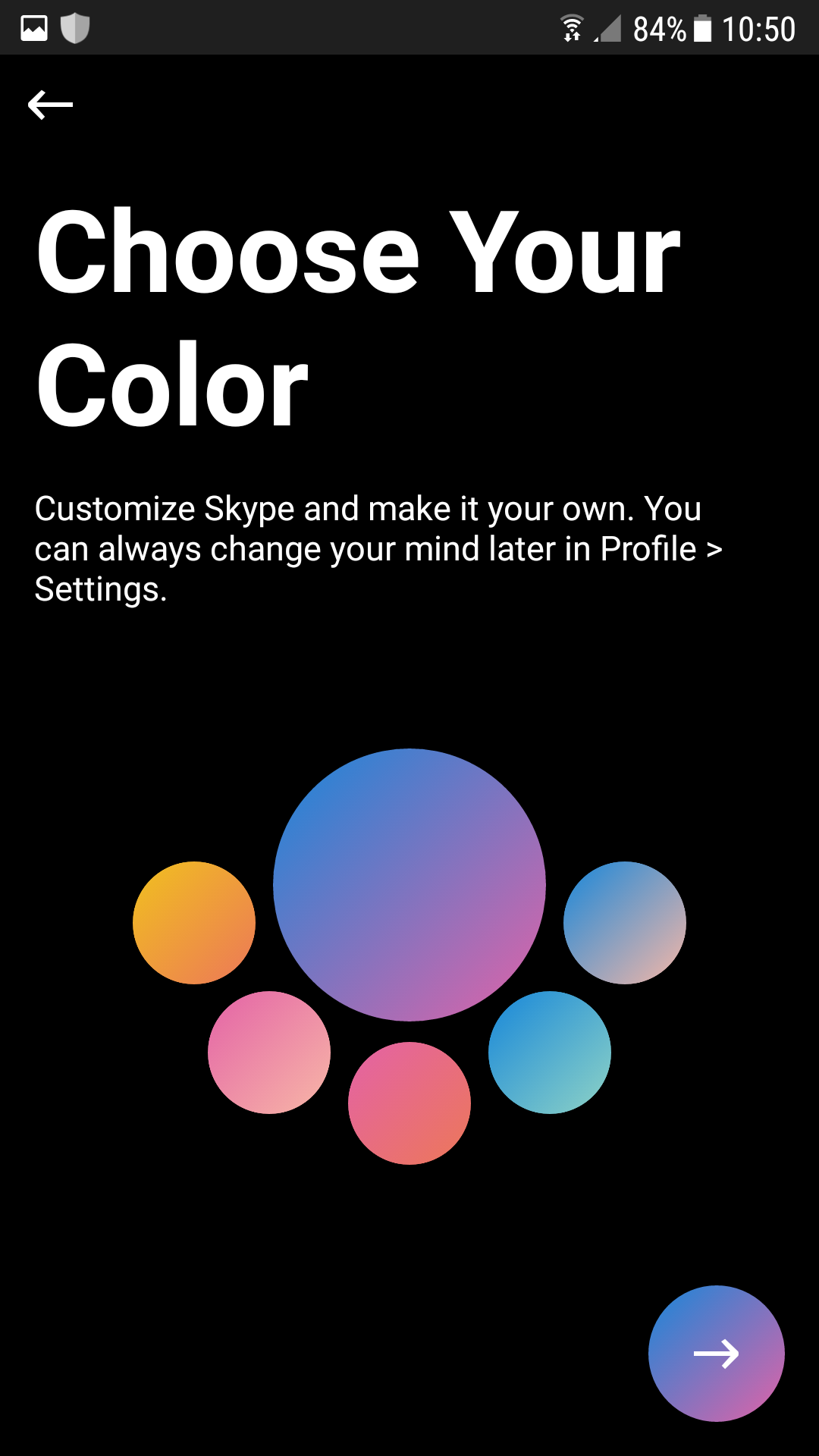Continue with the round forward arrow button
Screen dimensions: 819x1456
(717, 1354)
